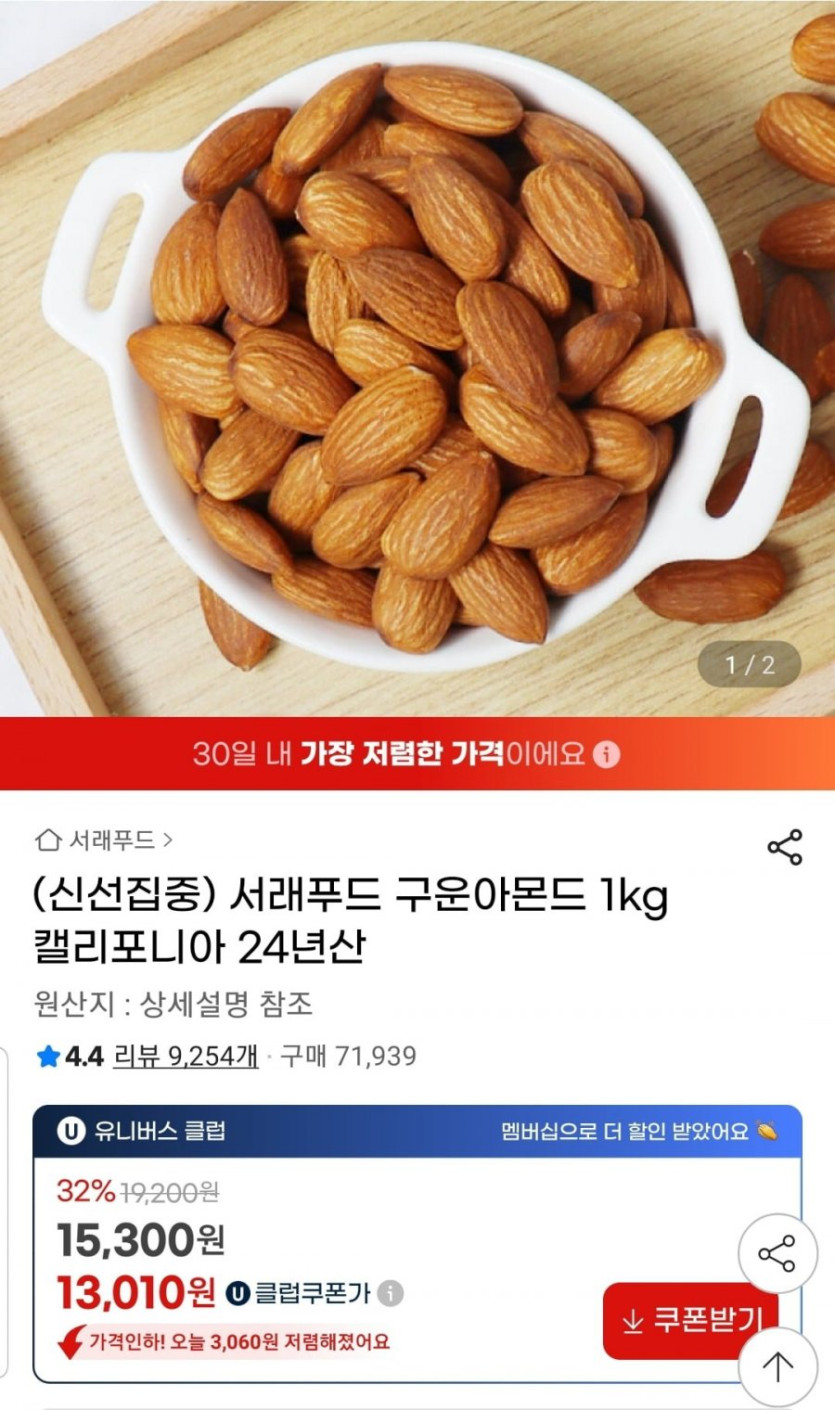The width and height of the screenshot is (835, 1410).
Task: Open the 리뷰 9,254개 reviews link
Action: coord(185,1056)
